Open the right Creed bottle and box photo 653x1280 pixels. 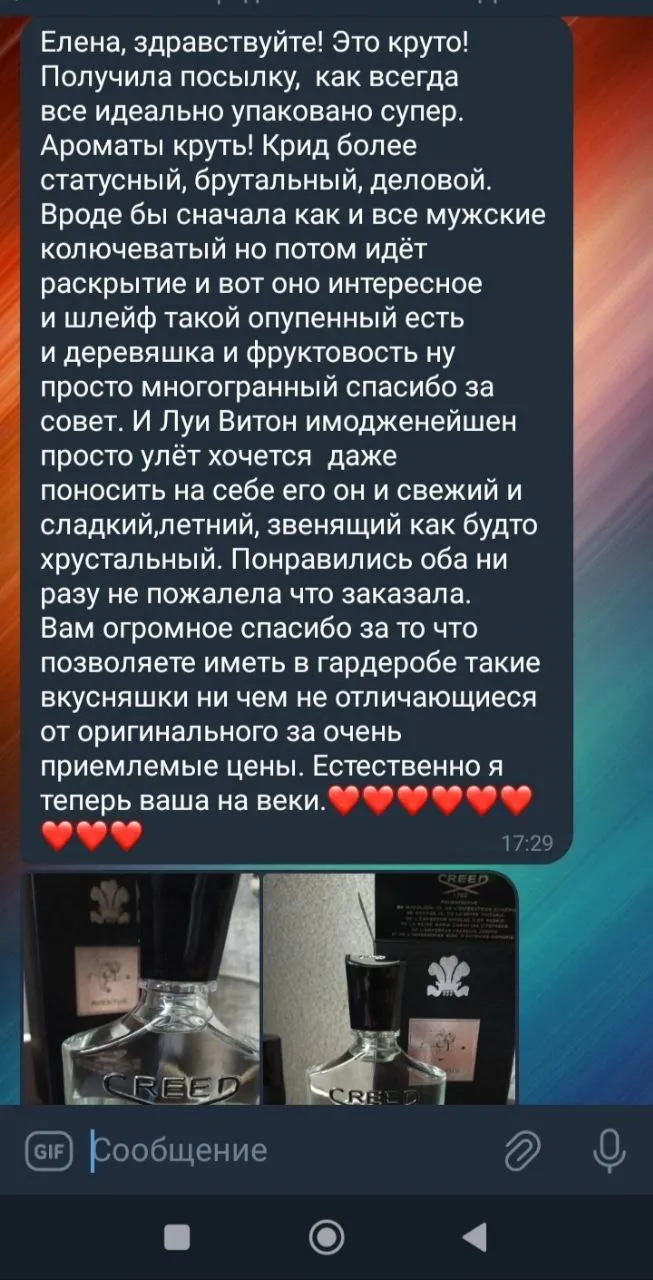point(391,988)
